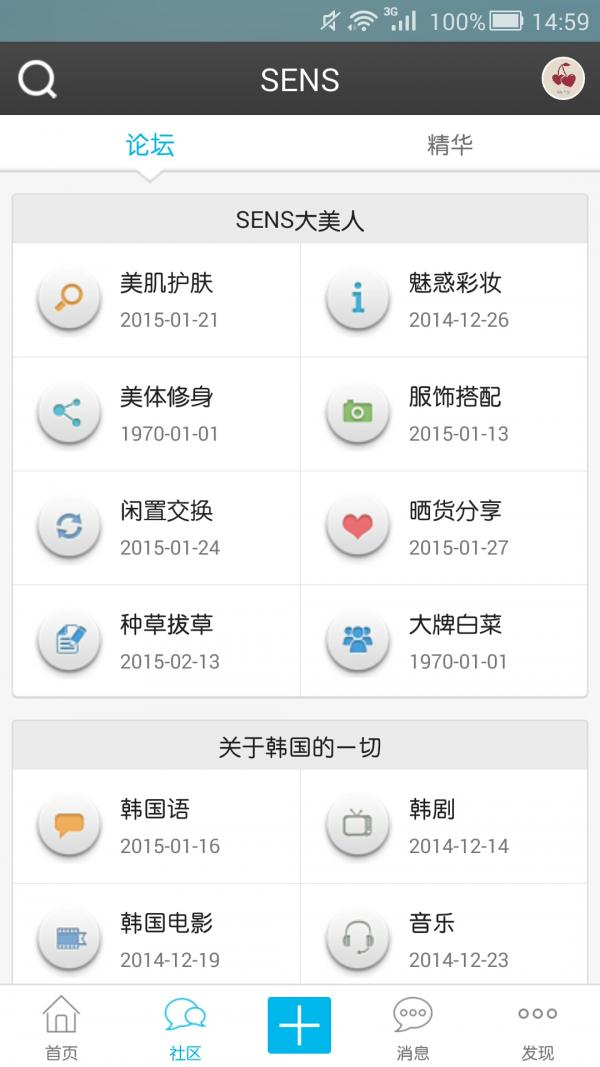Go to the 首页 home tab
The height and width of the screenshot is (1067, 600).
click(61, 1027)
